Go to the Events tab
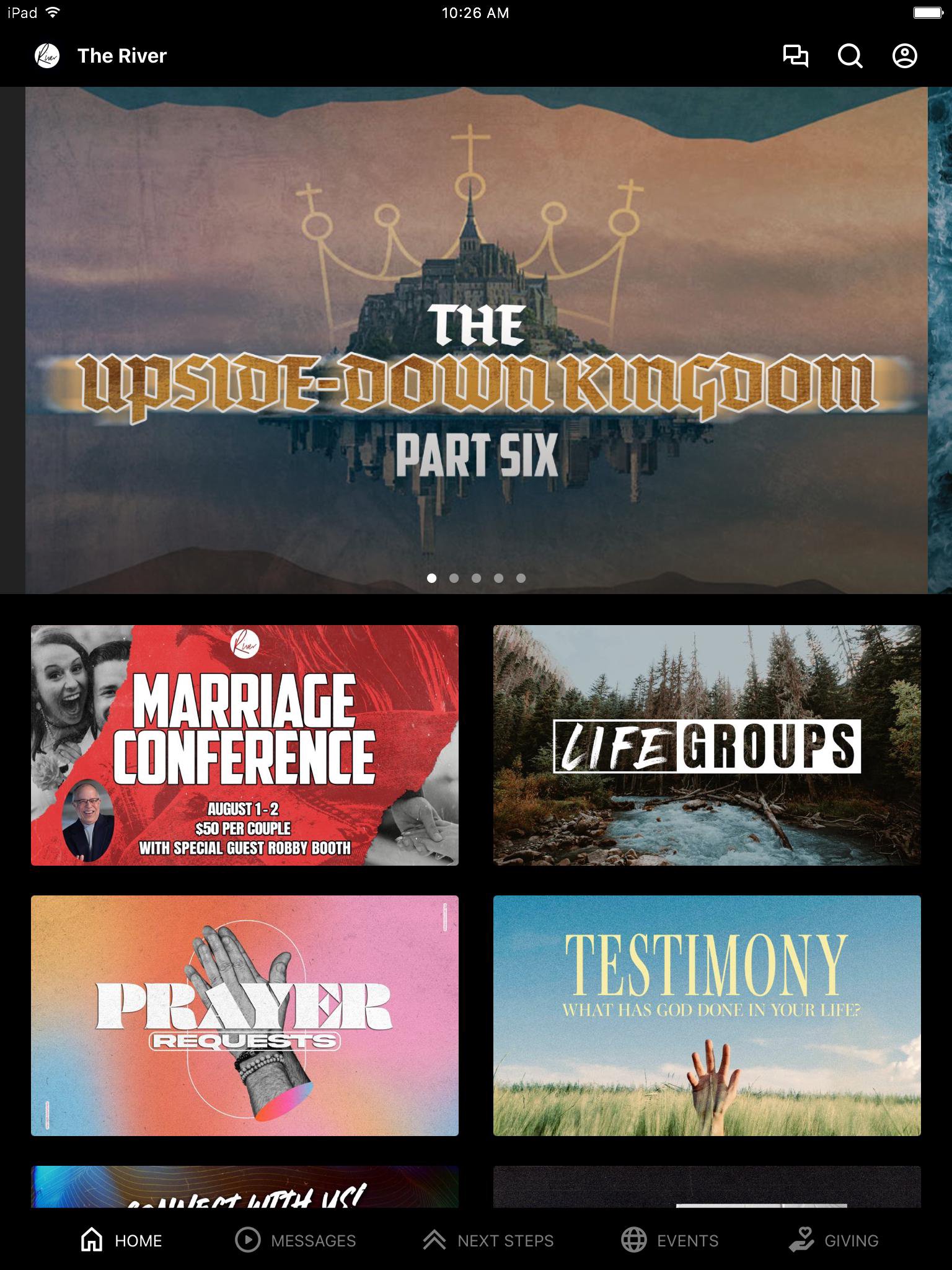This screenshot has width=952, height=1270. pyautogui.click(x=670, y=1240)
